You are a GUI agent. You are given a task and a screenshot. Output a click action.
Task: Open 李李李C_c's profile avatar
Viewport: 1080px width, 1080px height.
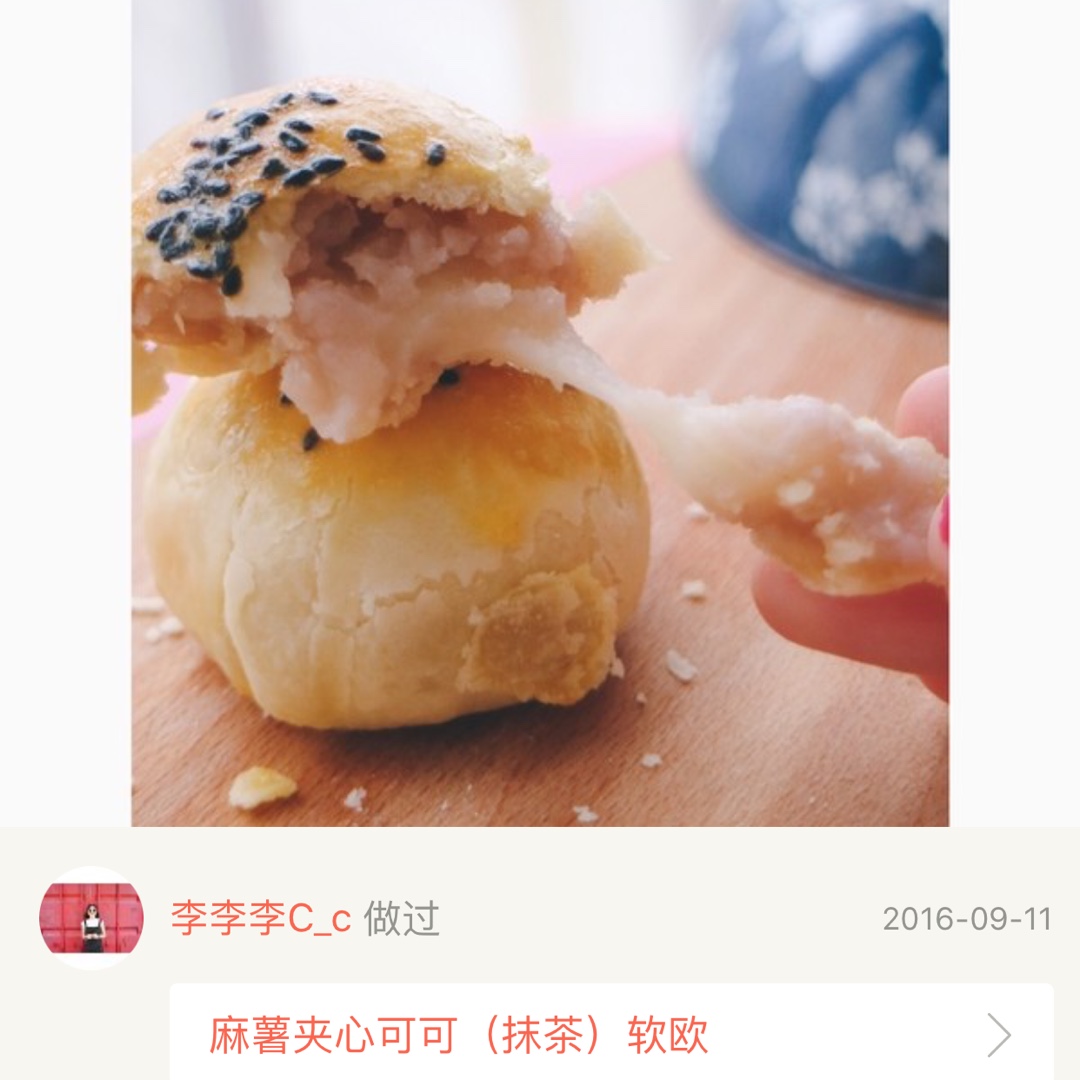pyautogui.click(x=91, y=918)
